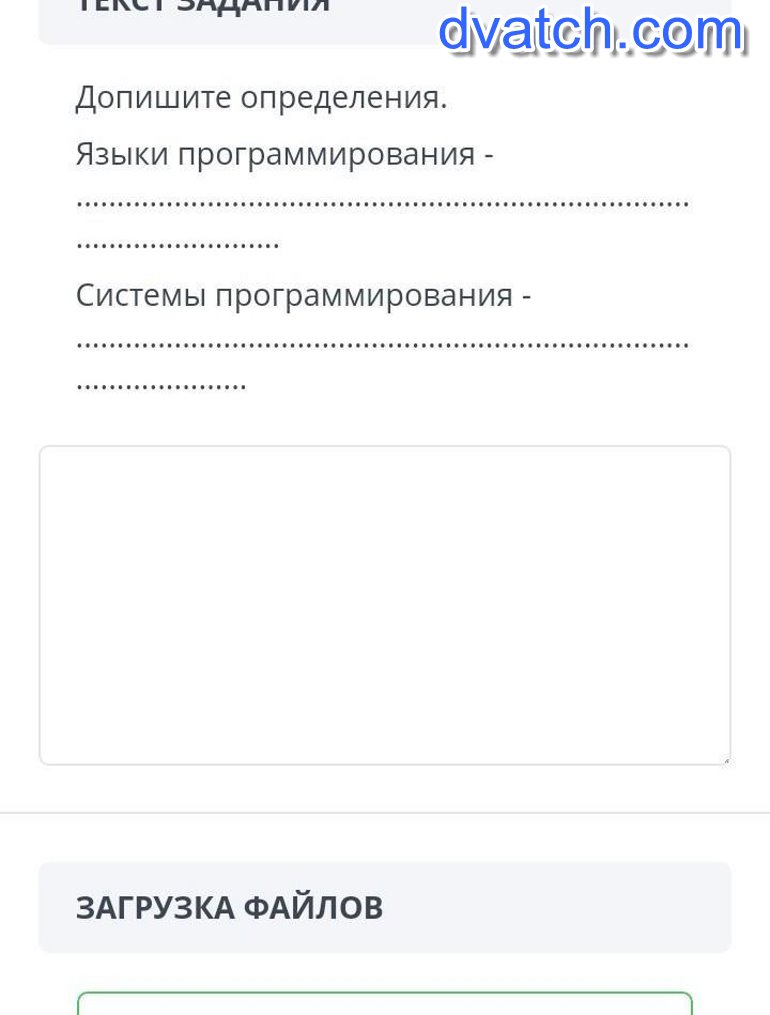The image size is (770, 1015).
Task: Tap the answer text area for definitions
Action: pyautogui.click(x=385, y=605)
